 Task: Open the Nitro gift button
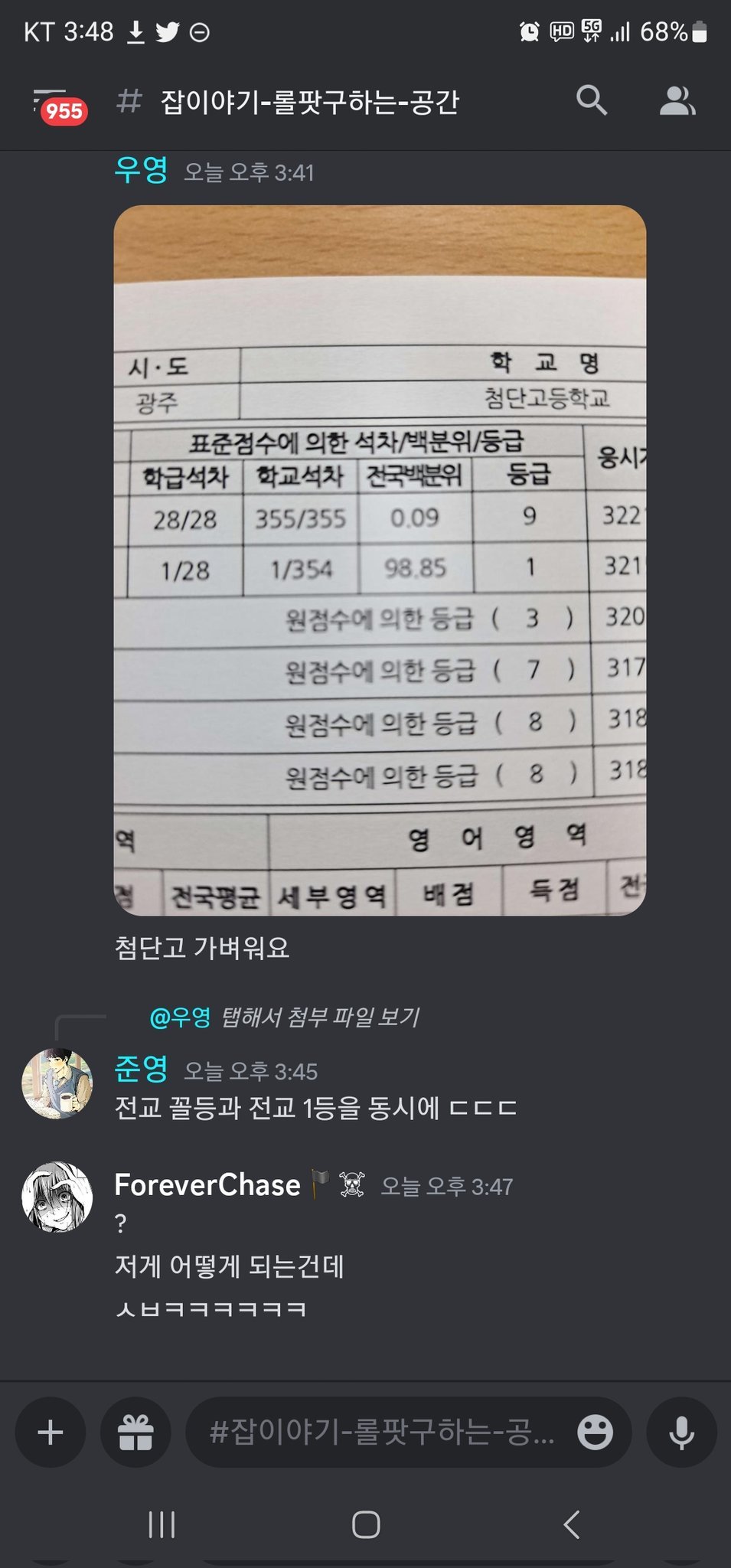pos(135,1432)
